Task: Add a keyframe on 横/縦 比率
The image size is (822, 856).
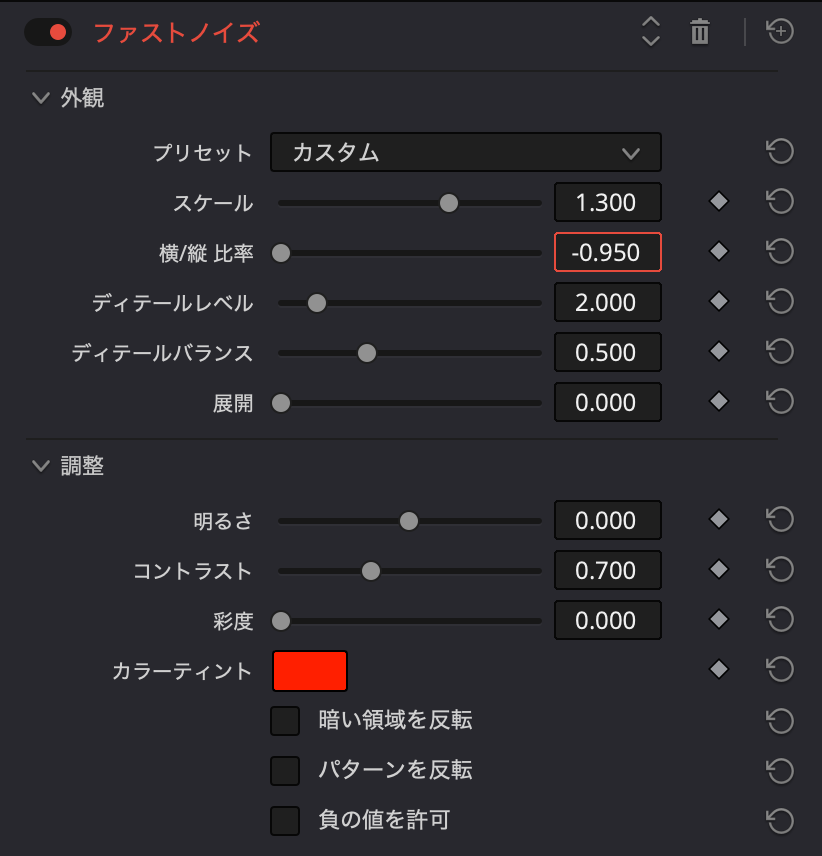Action: click(x=718, y=251)
